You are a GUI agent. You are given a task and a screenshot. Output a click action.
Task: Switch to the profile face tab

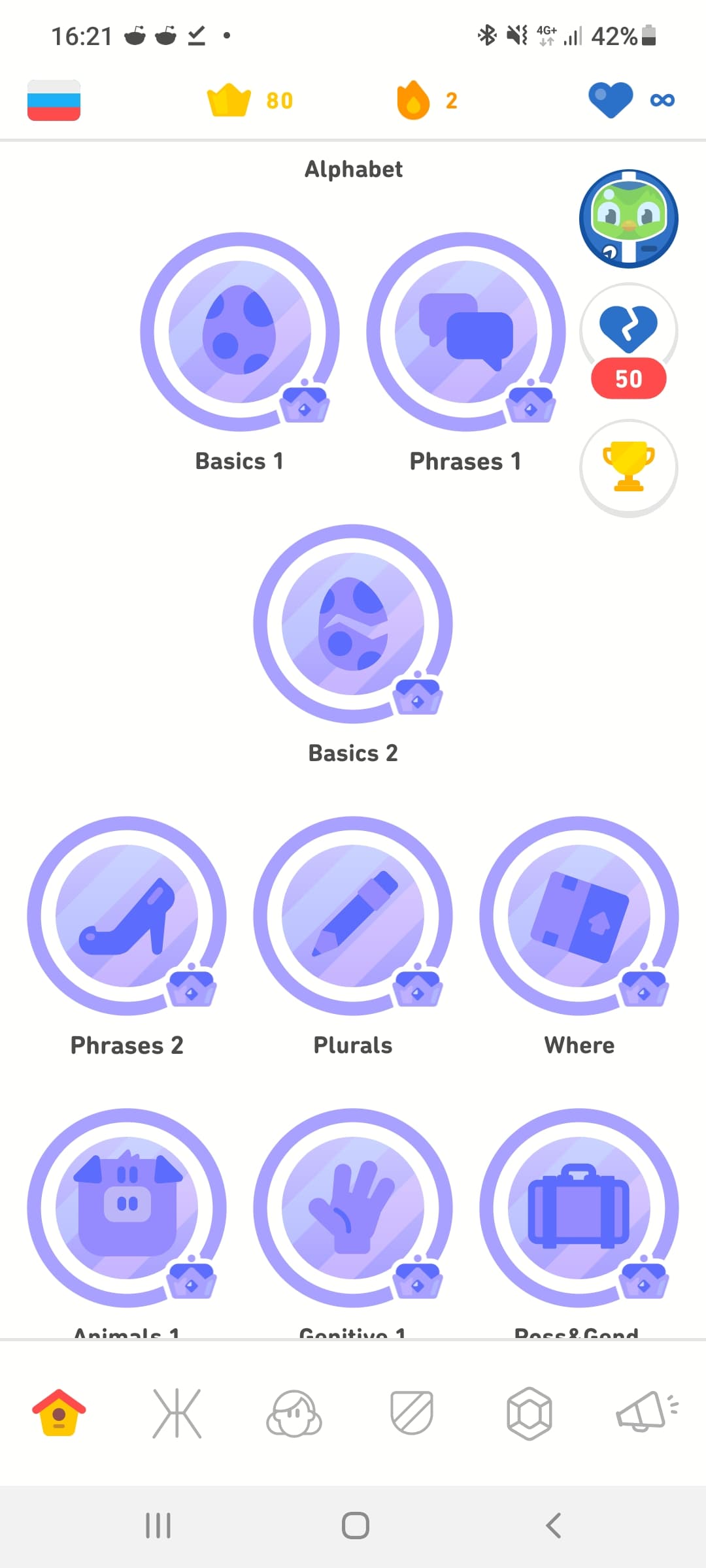point(294,1413)
